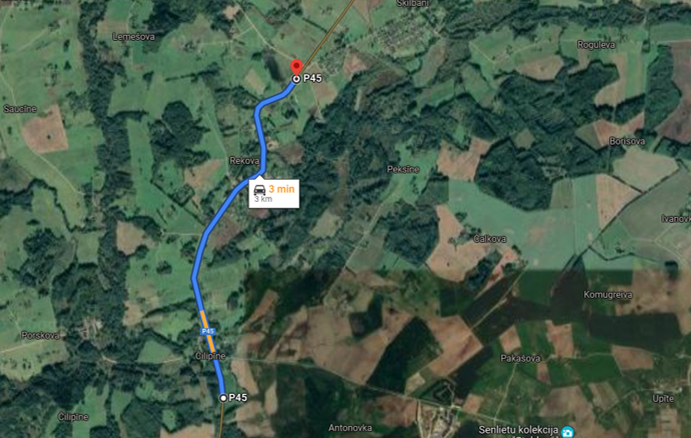Open the Senlietu kolekcija place marker

point(567,432)
